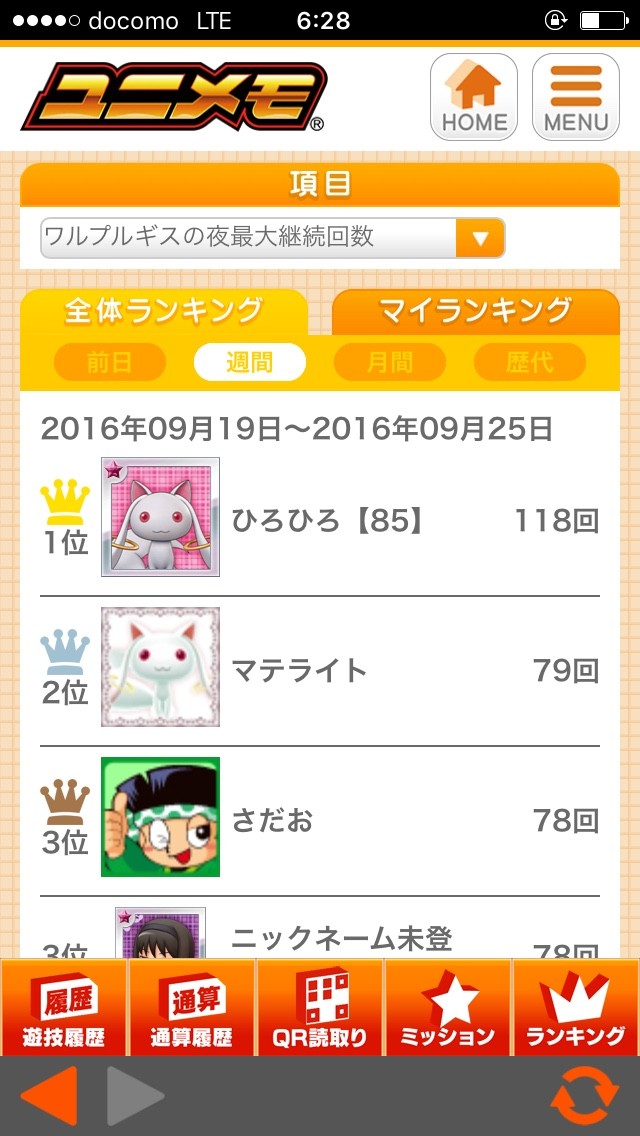Go to the HOME page
The height and width of the screenshot is (1136, 640).
tap(473, 97)
